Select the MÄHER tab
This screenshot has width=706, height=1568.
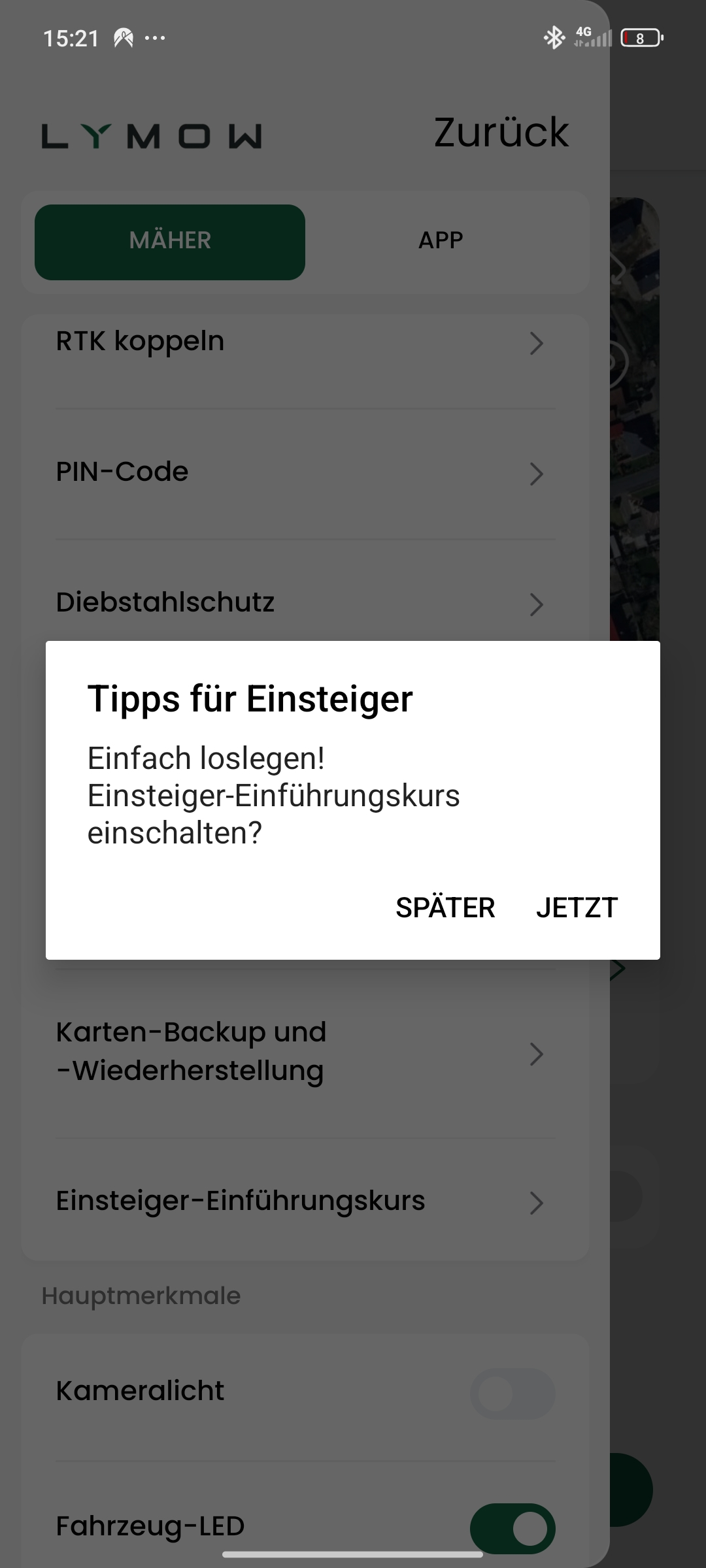[170, 242]
